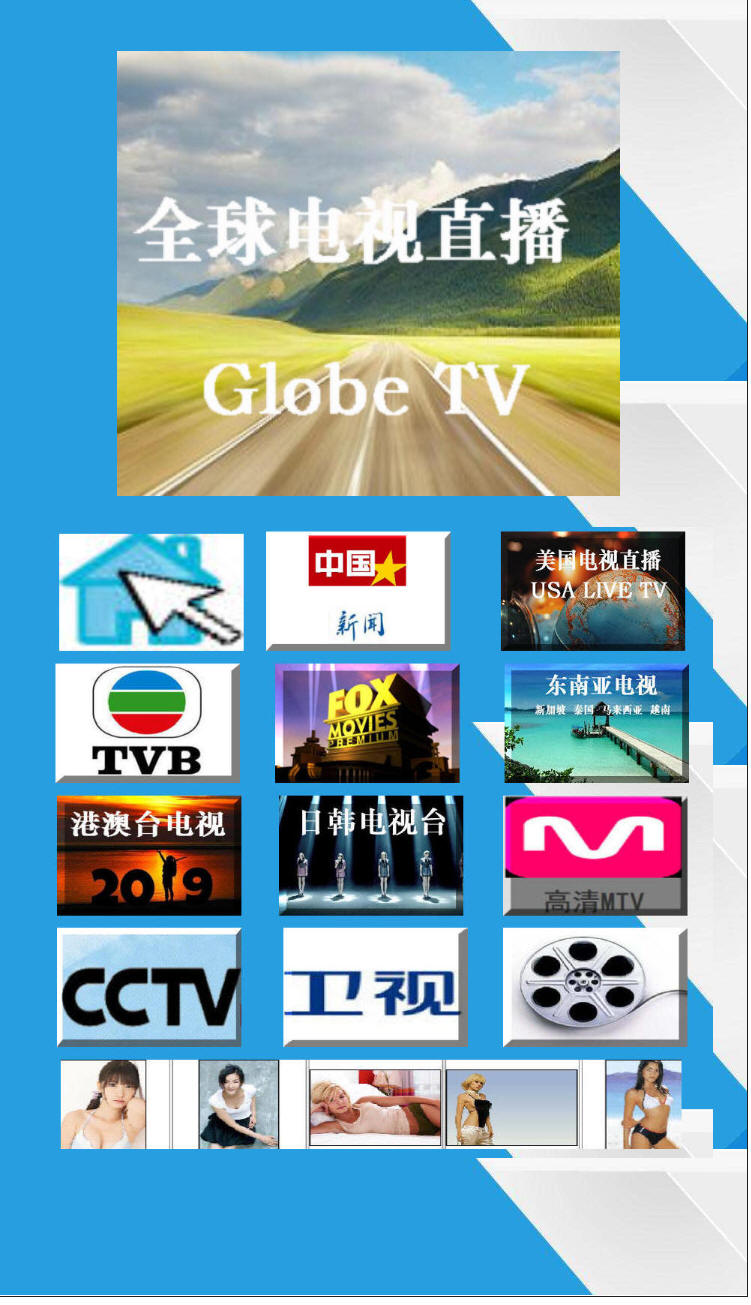This screenshot has height=1305, width=751.
Task: Open the film reel movies tile
Action: click(595, 987)
